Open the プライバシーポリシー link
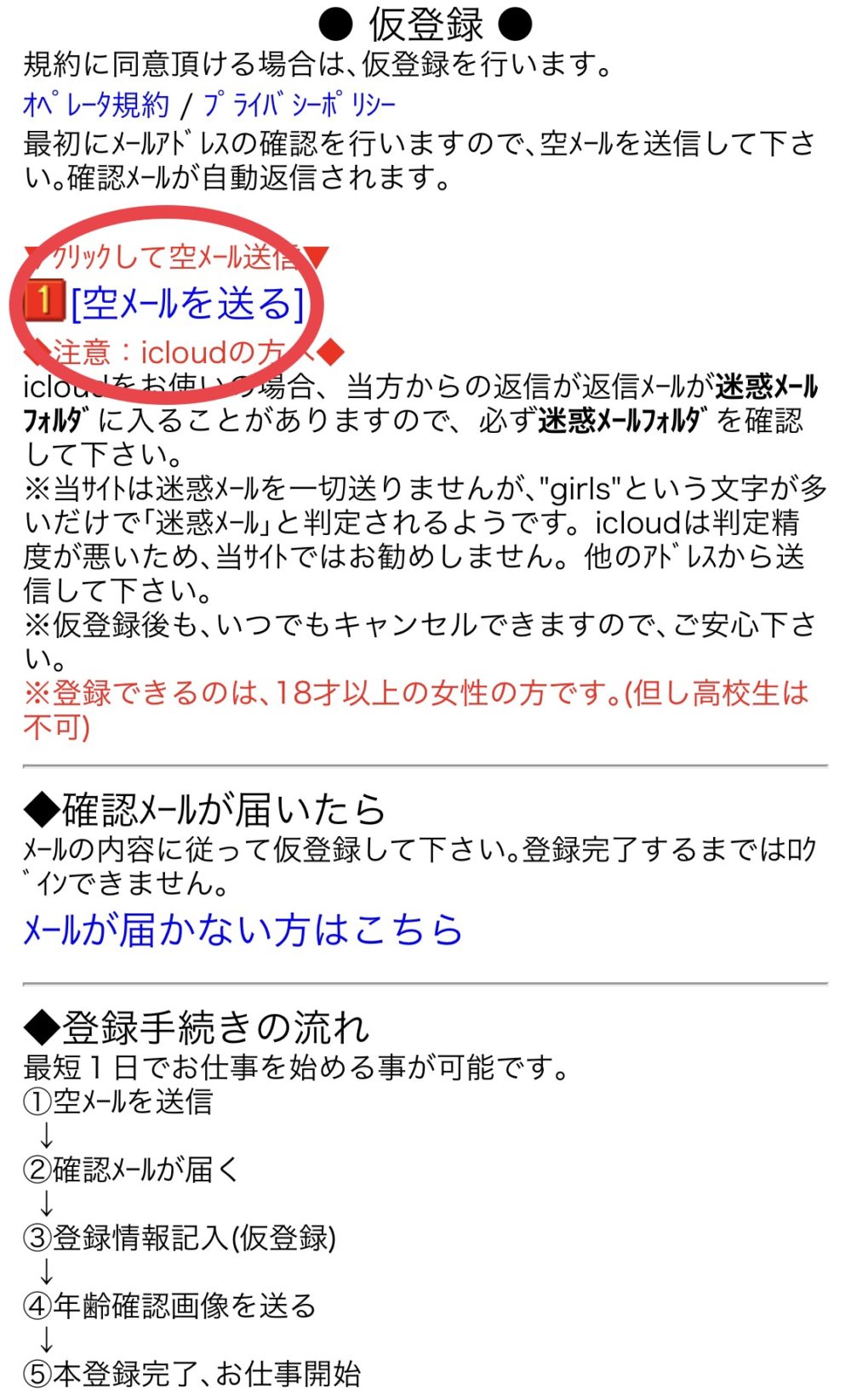This screenshot has width=851, height=1400. pyautogui.click(x=300, y=105)
